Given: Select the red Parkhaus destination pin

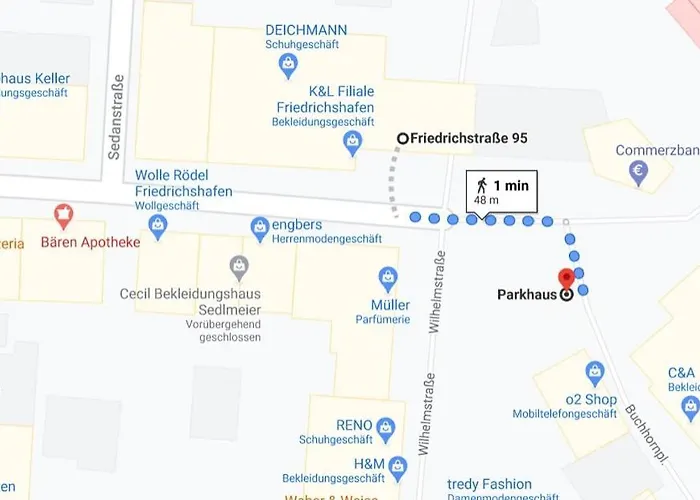Looking at the screenshot, I should coord(566,280).
